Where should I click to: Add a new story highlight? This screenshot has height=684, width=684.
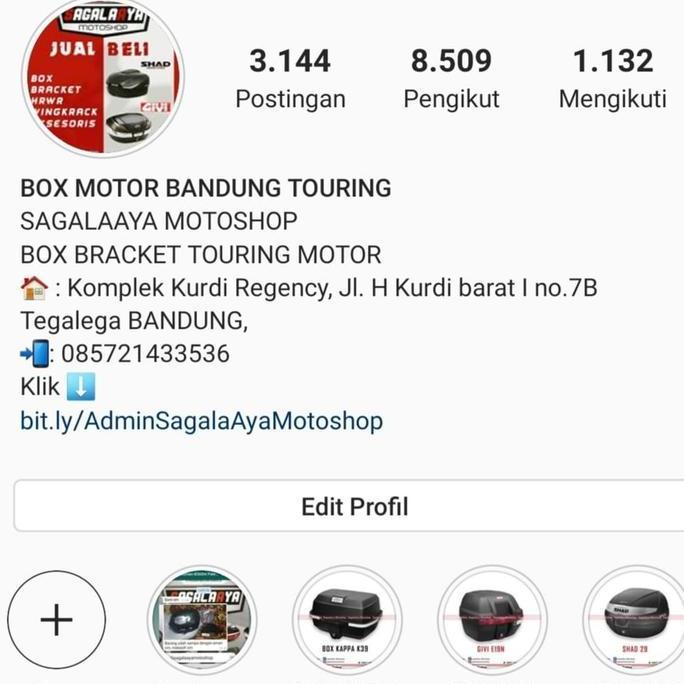tap(57, 620)
